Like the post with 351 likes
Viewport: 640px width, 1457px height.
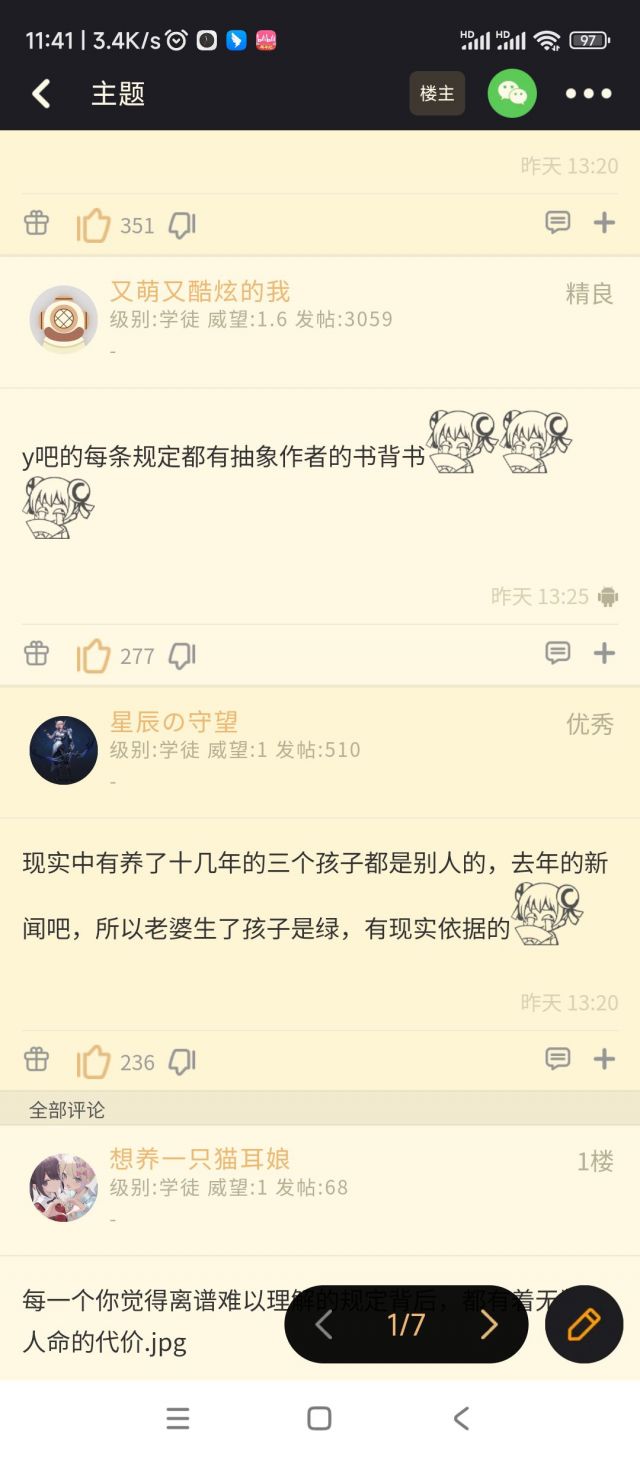(x=93, y=225)
